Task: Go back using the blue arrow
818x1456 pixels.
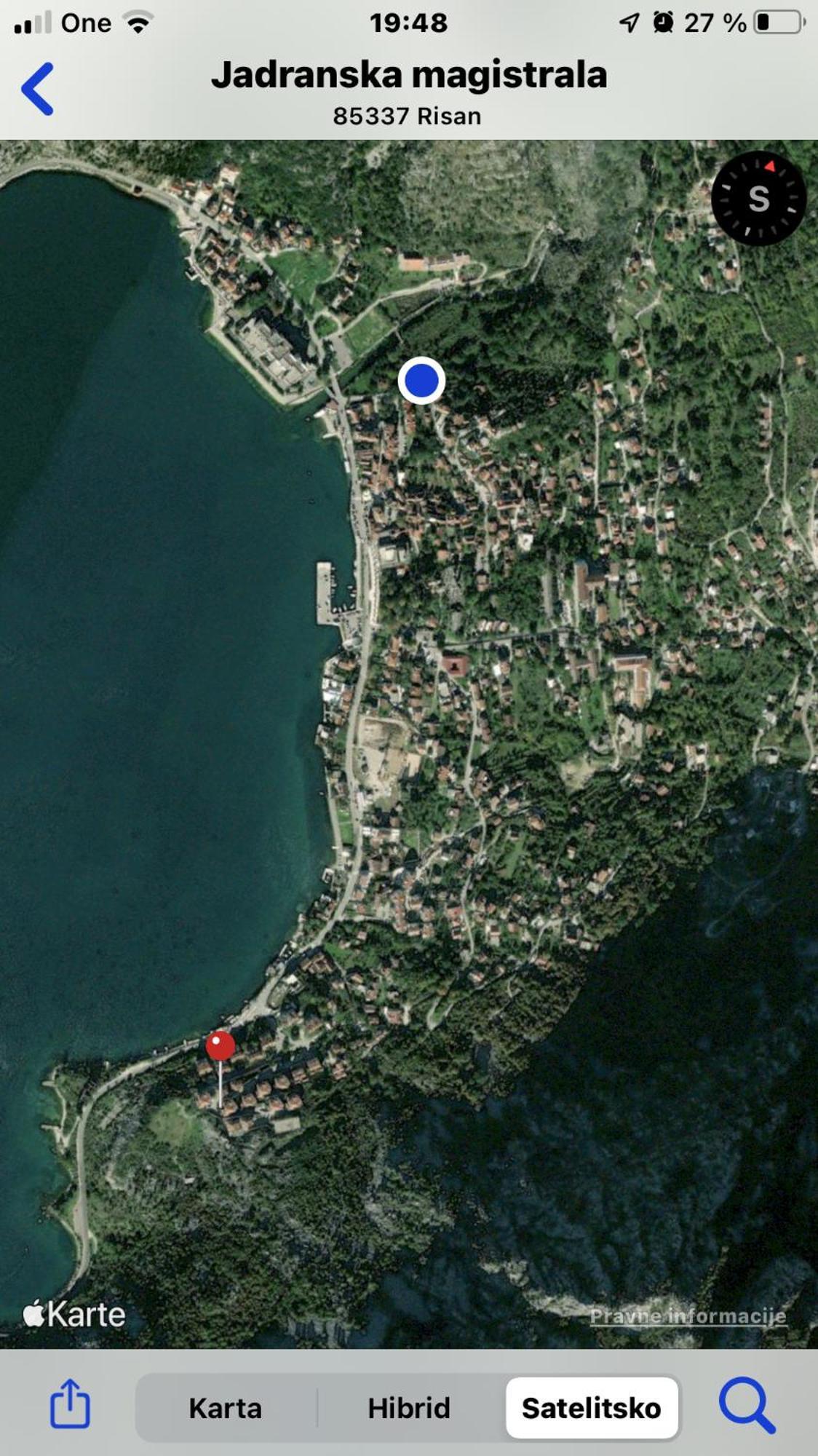Action: coord(38,89)
